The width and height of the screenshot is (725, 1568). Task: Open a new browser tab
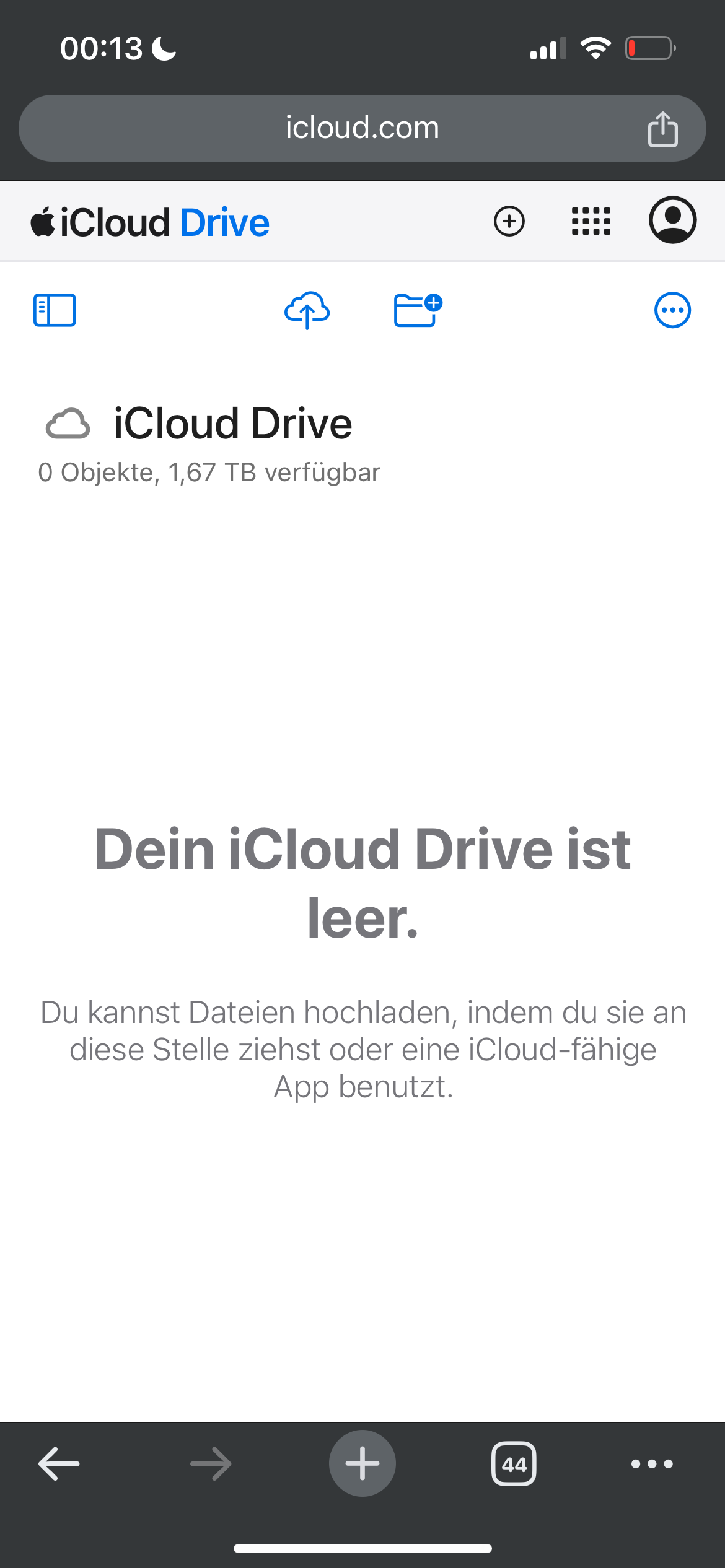tap(362, 1464)
